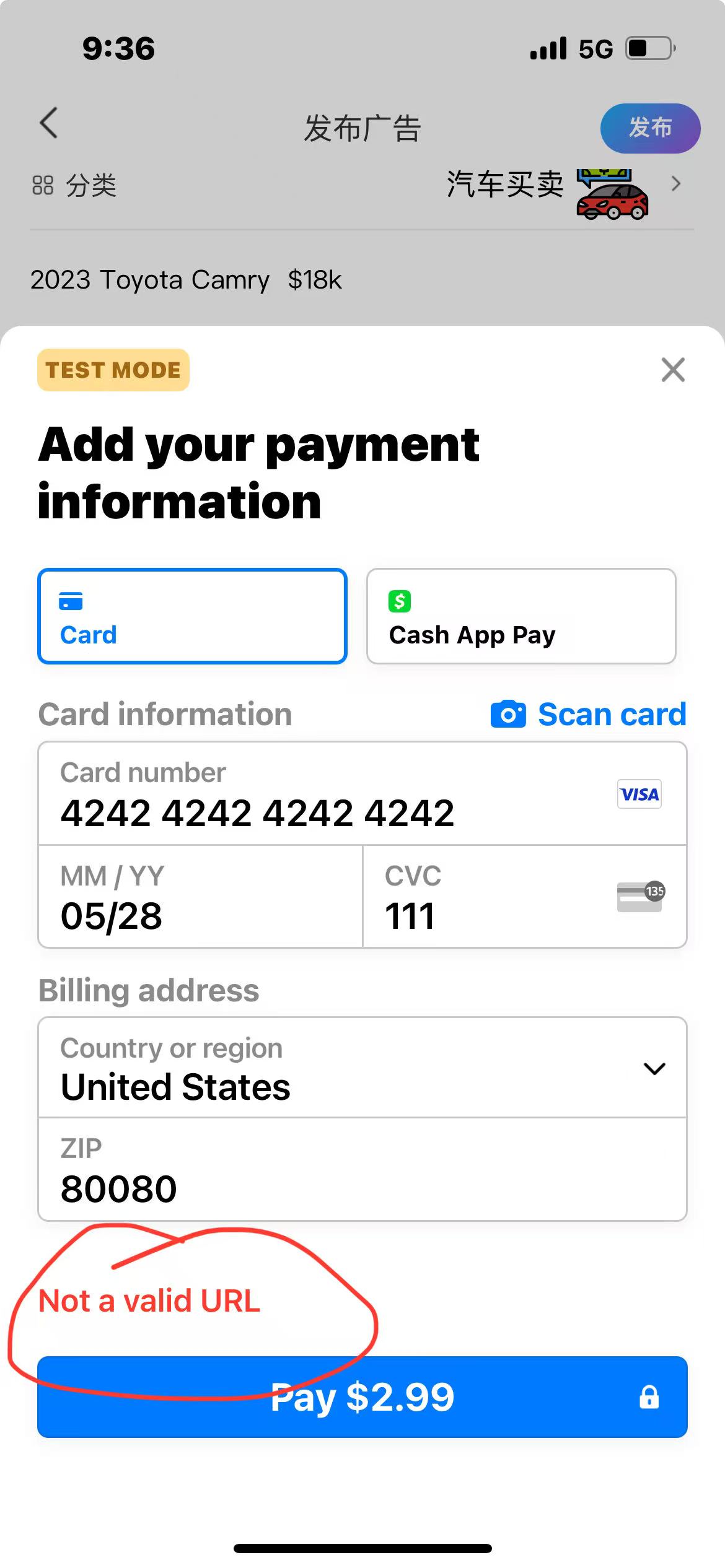Edit the MM / YY expiry field
Screen dimensions: 725x1568
pos(200,898)
